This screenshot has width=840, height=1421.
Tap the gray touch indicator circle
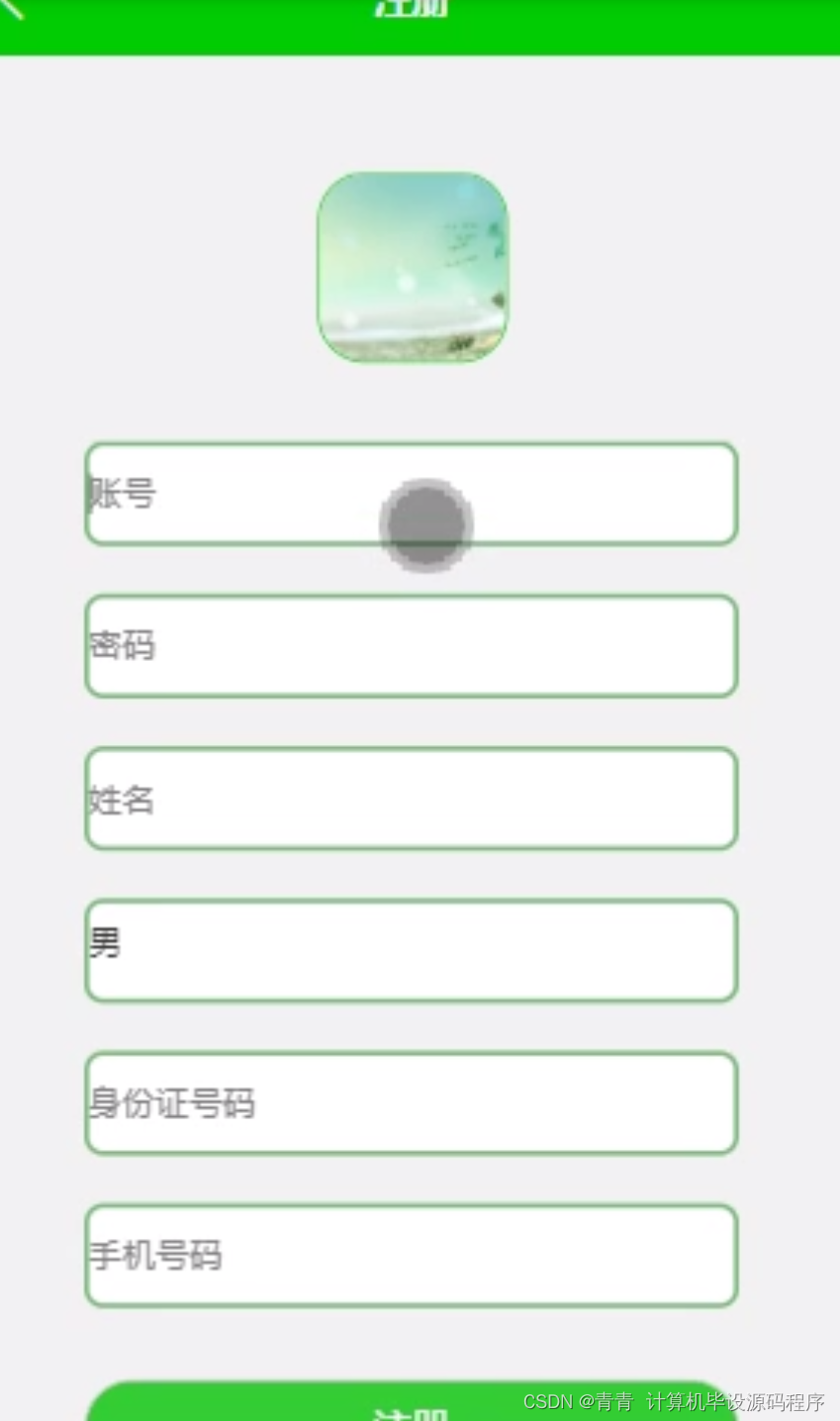(x=425, y=524)
